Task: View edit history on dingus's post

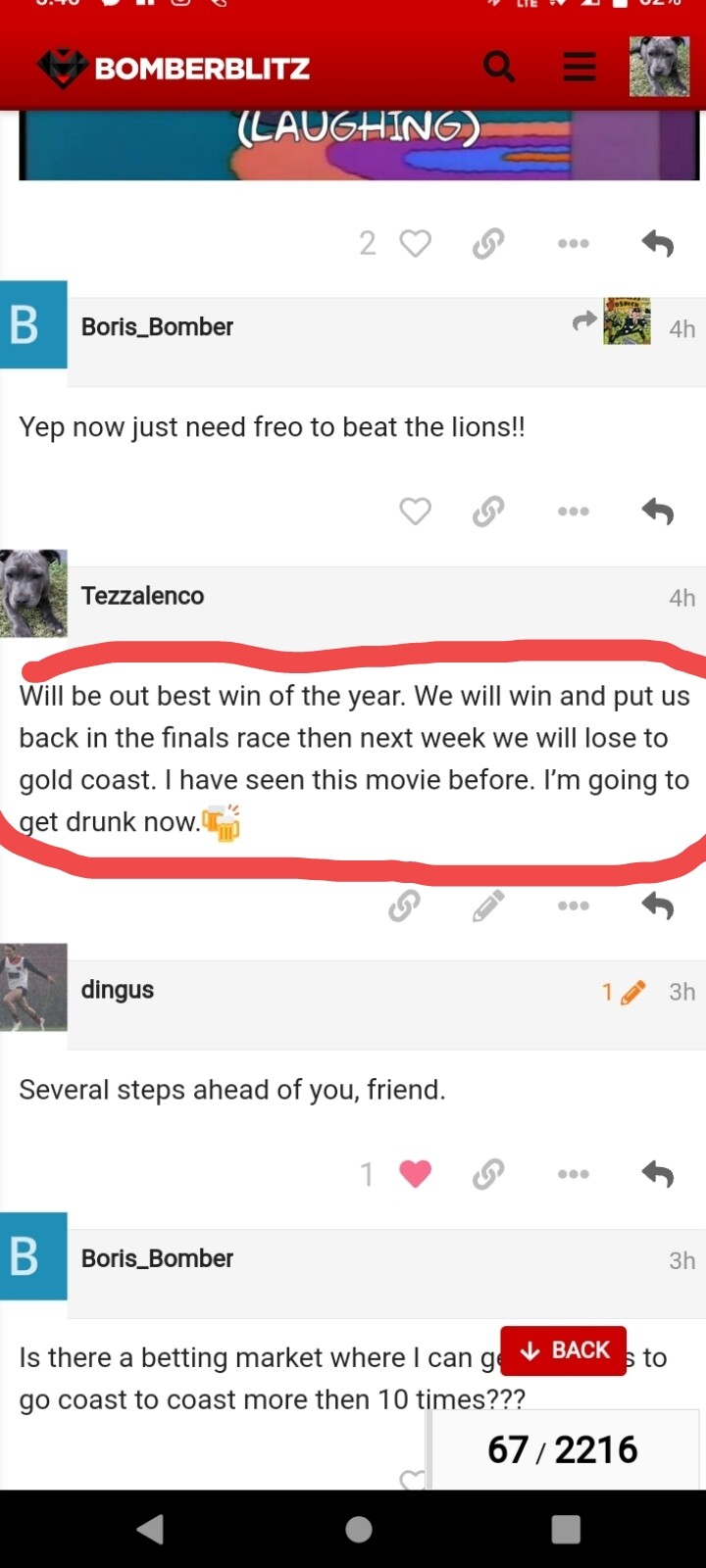Action: [x=624, y=992]
